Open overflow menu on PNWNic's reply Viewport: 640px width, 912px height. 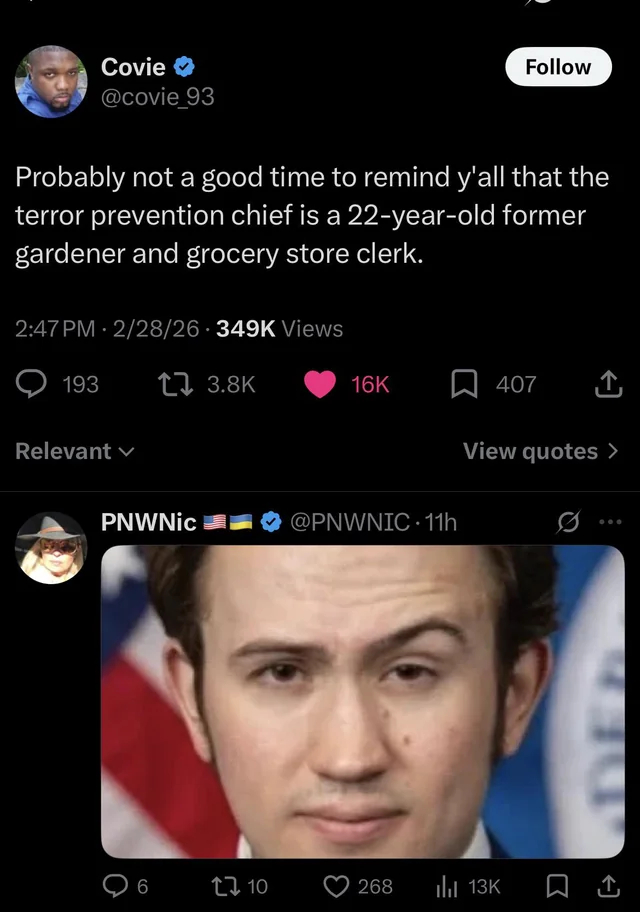tap(609, 522)
